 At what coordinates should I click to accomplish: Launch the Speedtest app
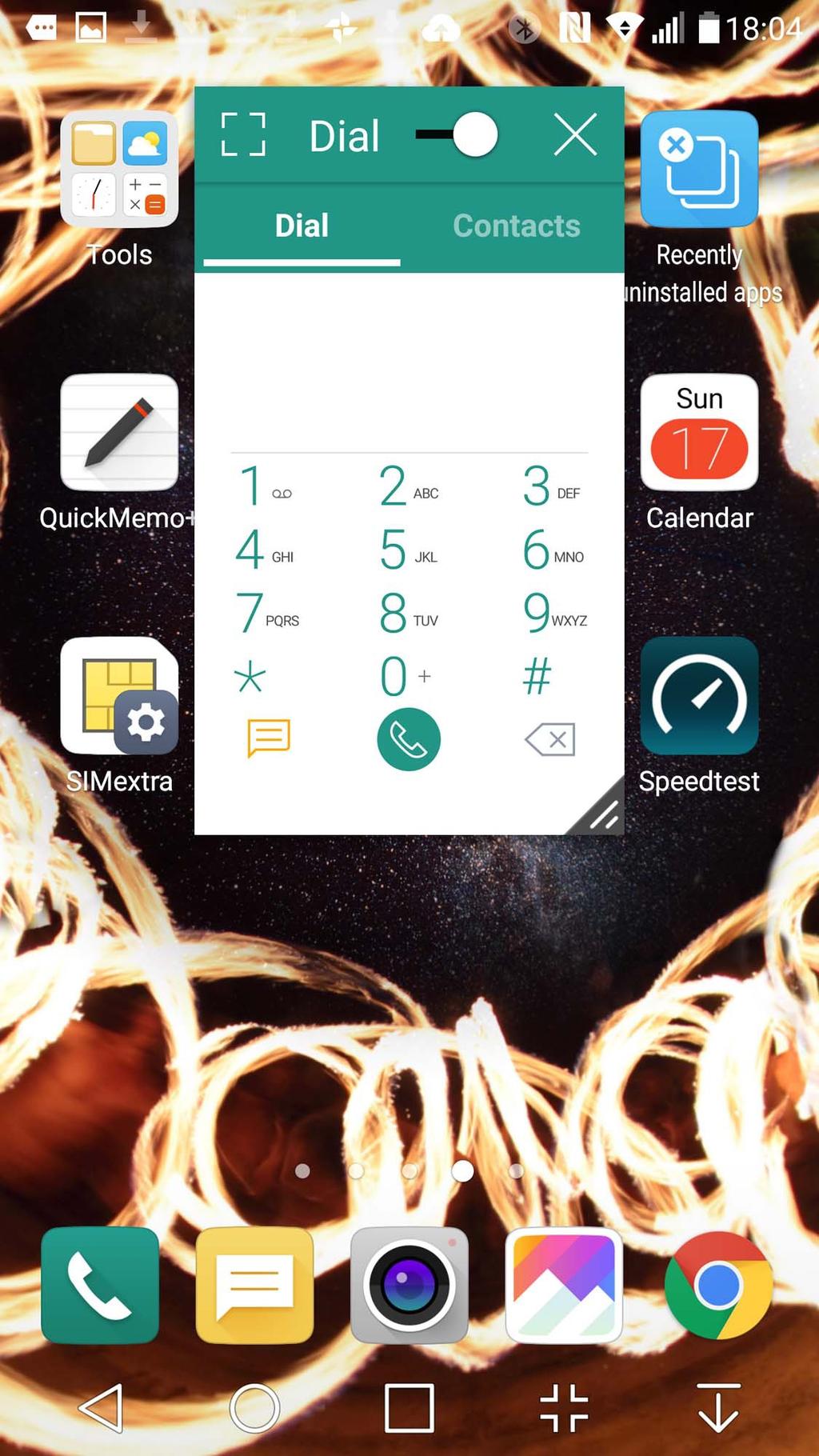point(699,696)
